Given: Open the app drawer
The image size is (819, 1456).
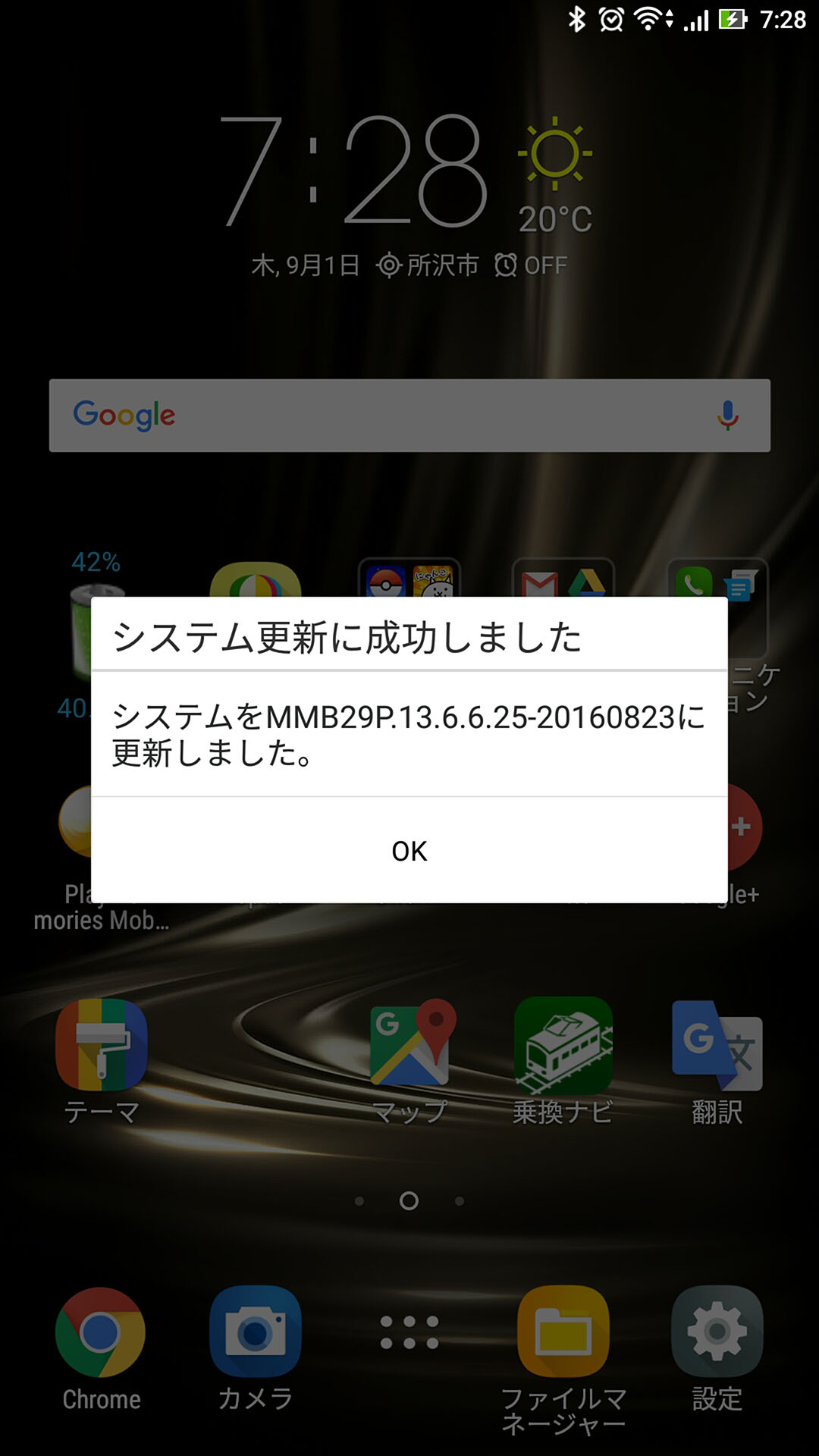Looking at the screenshot, I should click(x=409, y=1332).
